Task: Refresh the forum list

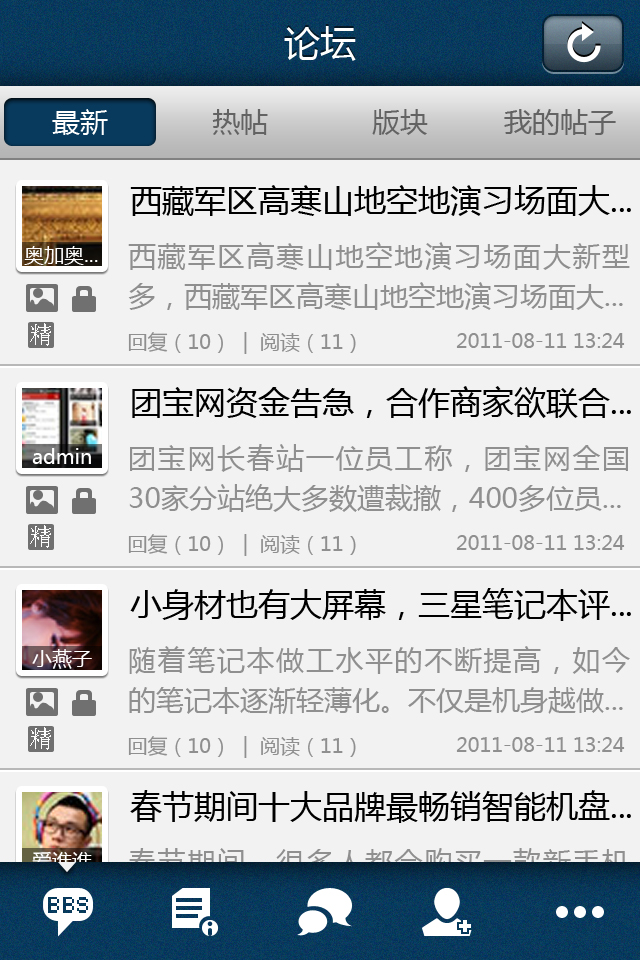Action: click(583, 44)
